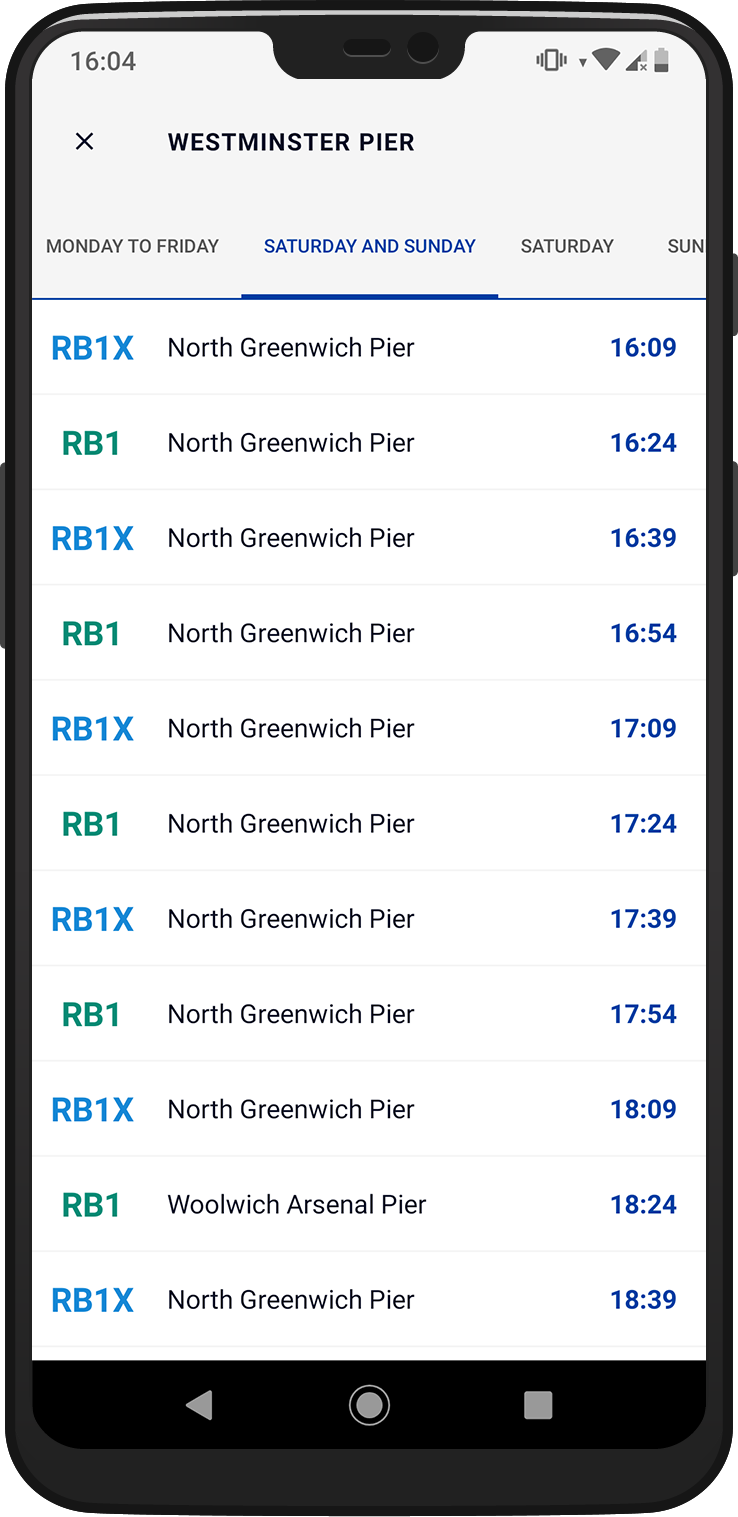Close the Westminster Pier timetable

(84, 141)
